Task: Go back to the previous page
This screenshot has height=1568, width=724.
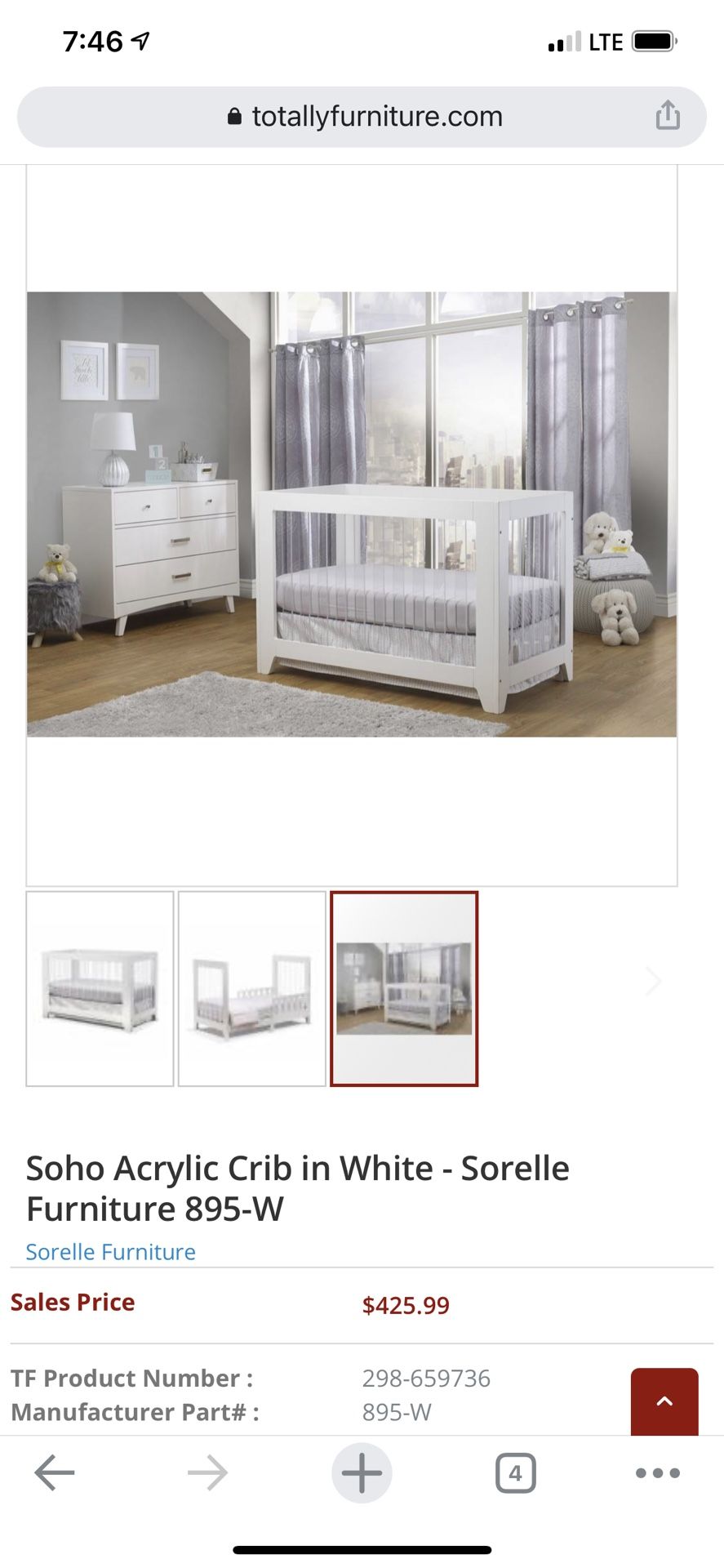Action: [55, 1473]
